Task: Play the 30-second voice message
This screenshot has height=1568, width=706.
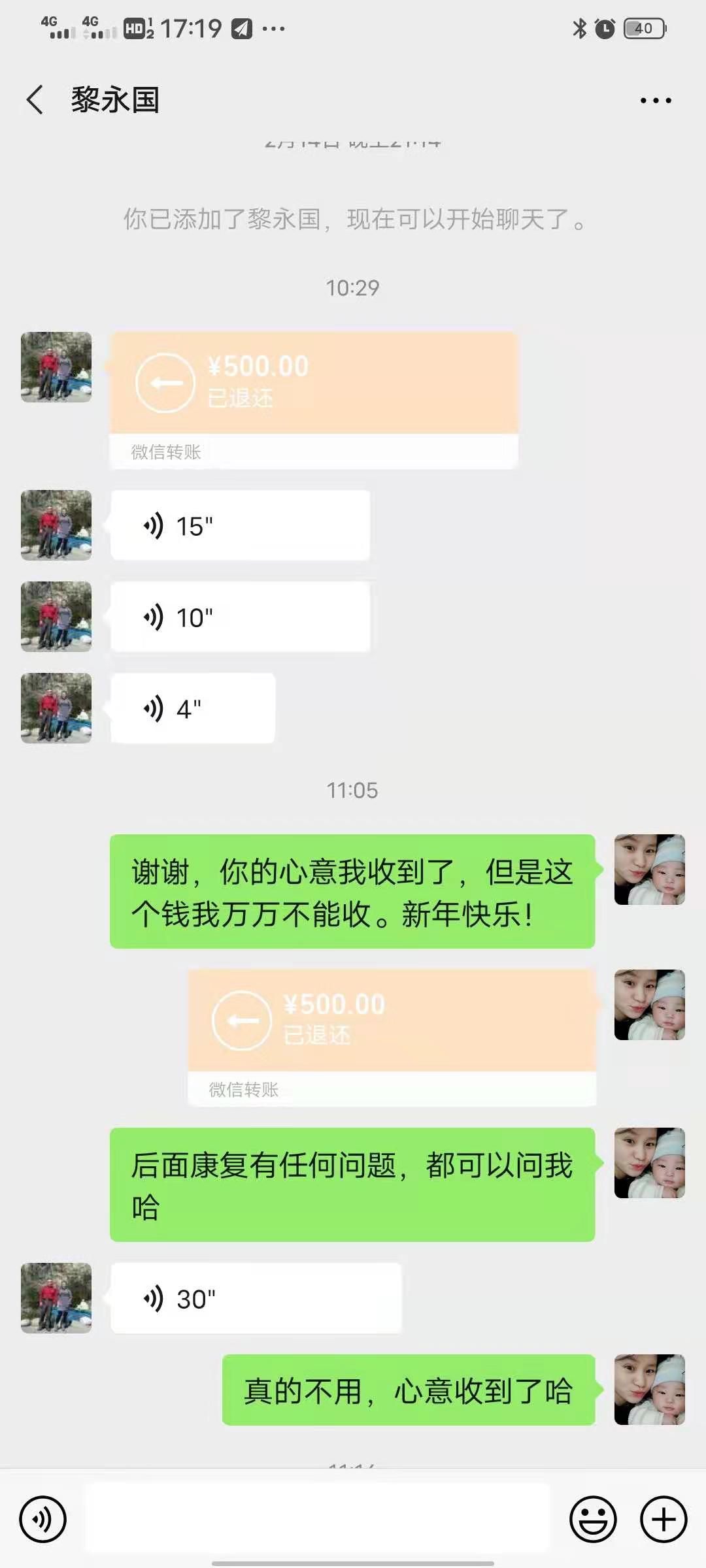Action: (x=256, y=1299)
